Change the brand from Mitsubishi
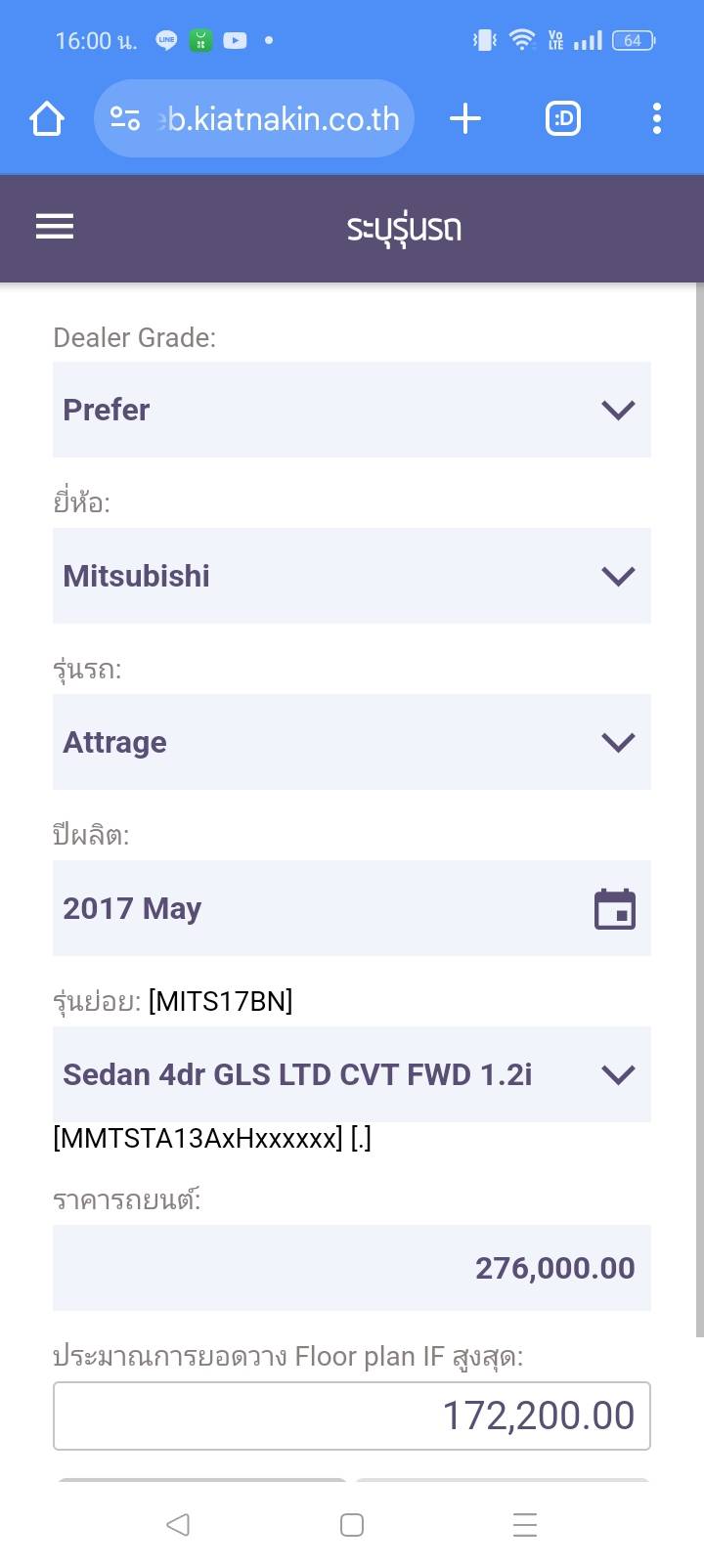Image resolution: width=704 pixels, height=1568 pixels. [351, 576]
